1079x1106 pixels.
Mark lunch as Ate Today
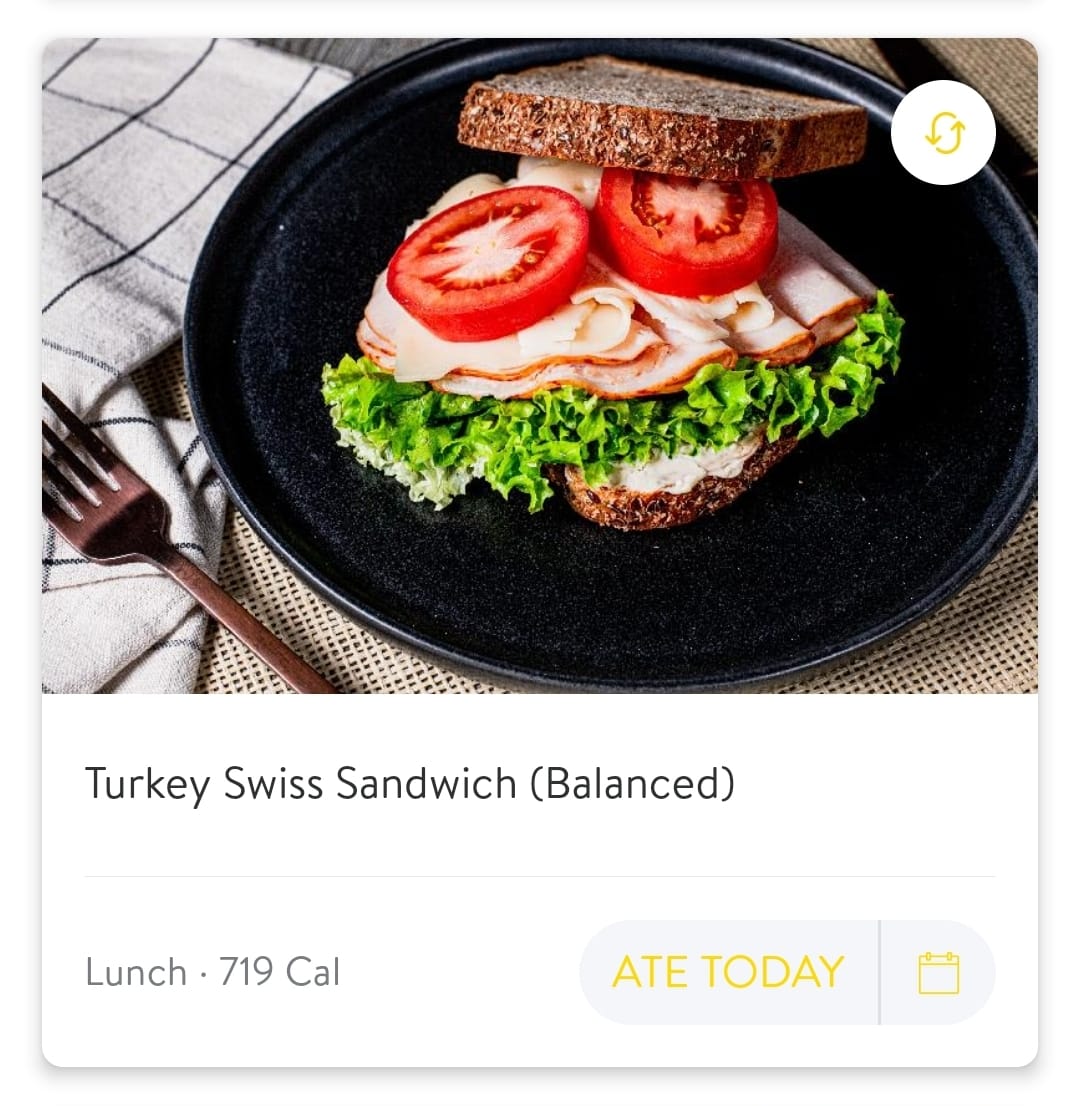tap(728, 972)
